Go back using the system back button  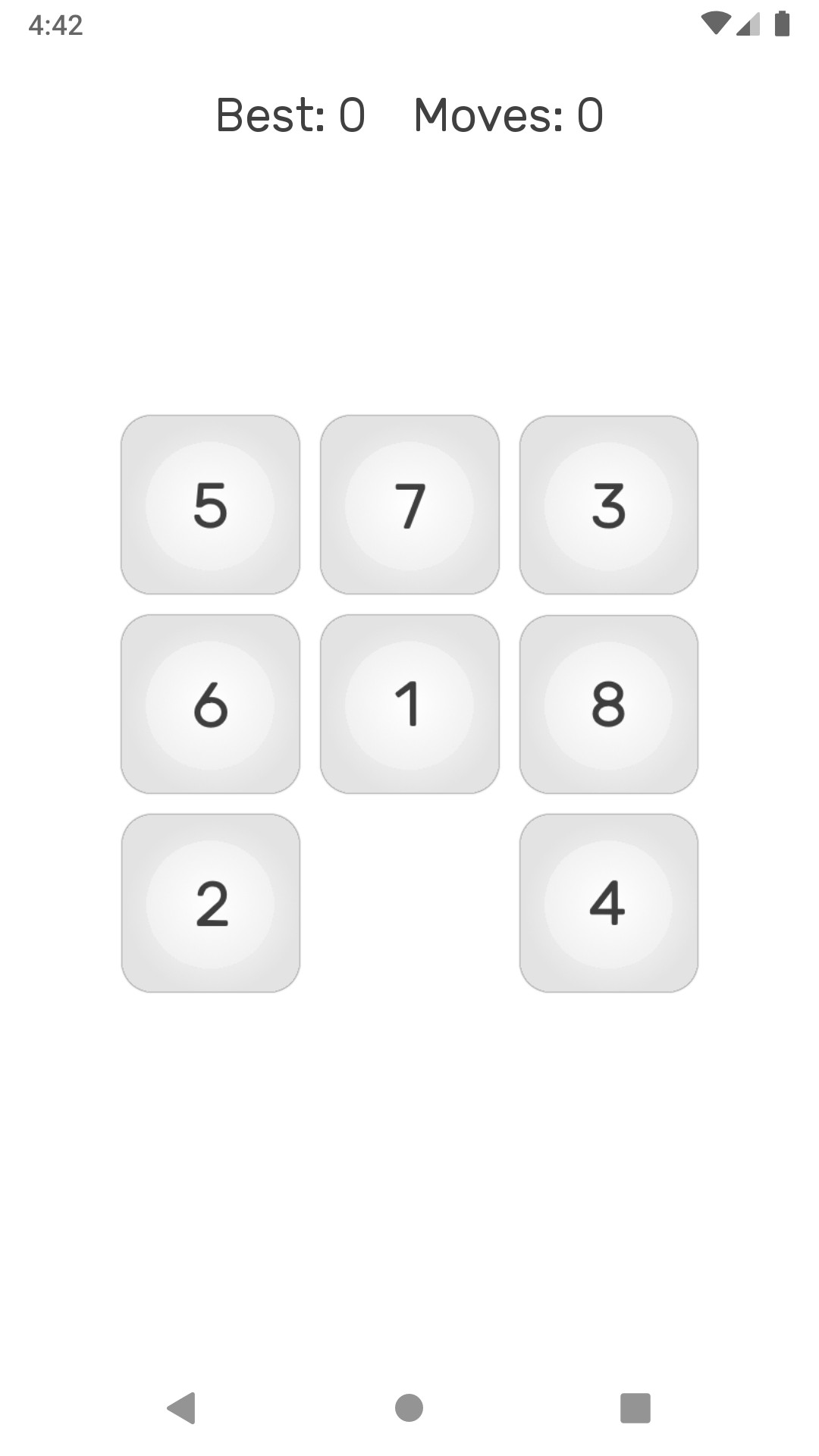pos(182,1408)
